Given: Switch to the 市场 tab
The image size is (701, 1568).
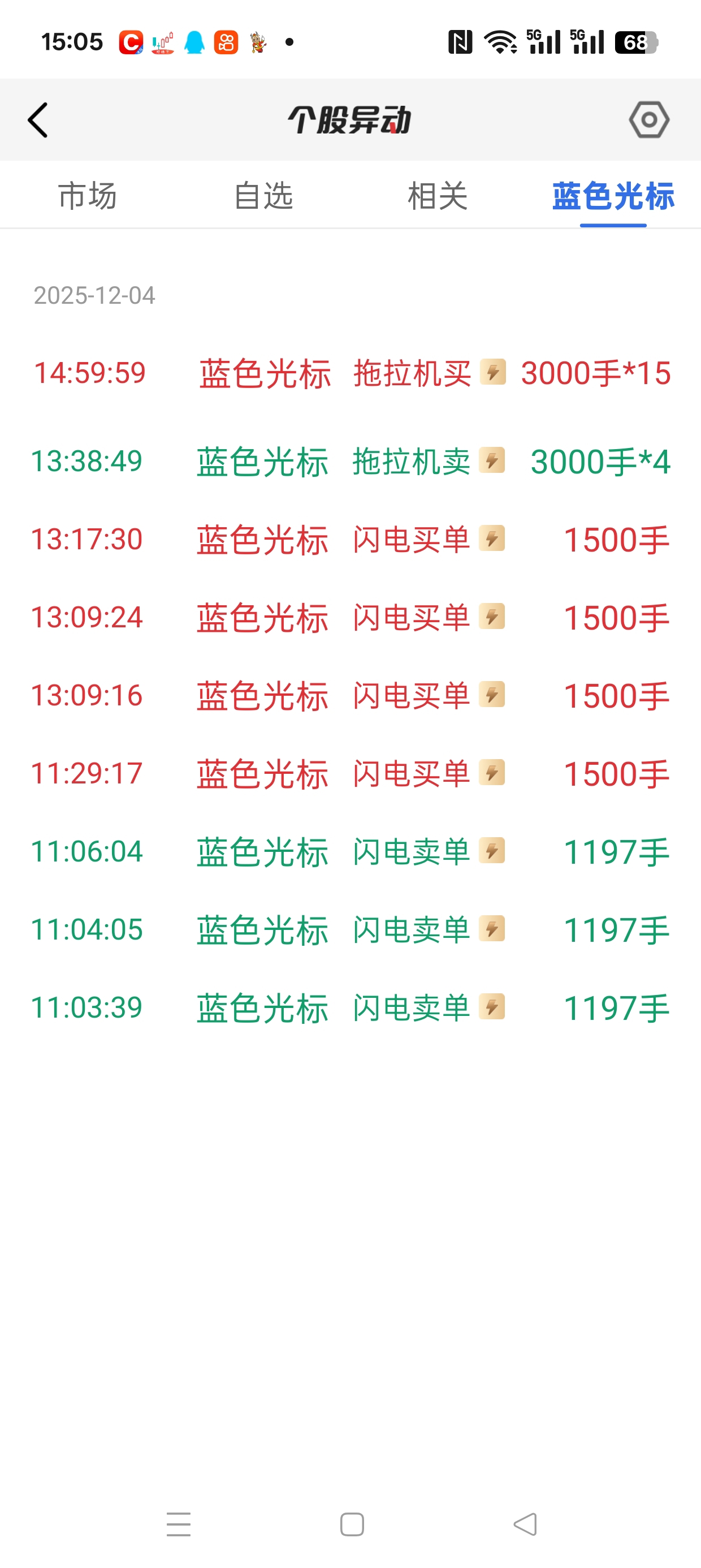Looking at the screenshot, I should pyautogui.click(x=88, y=196).
